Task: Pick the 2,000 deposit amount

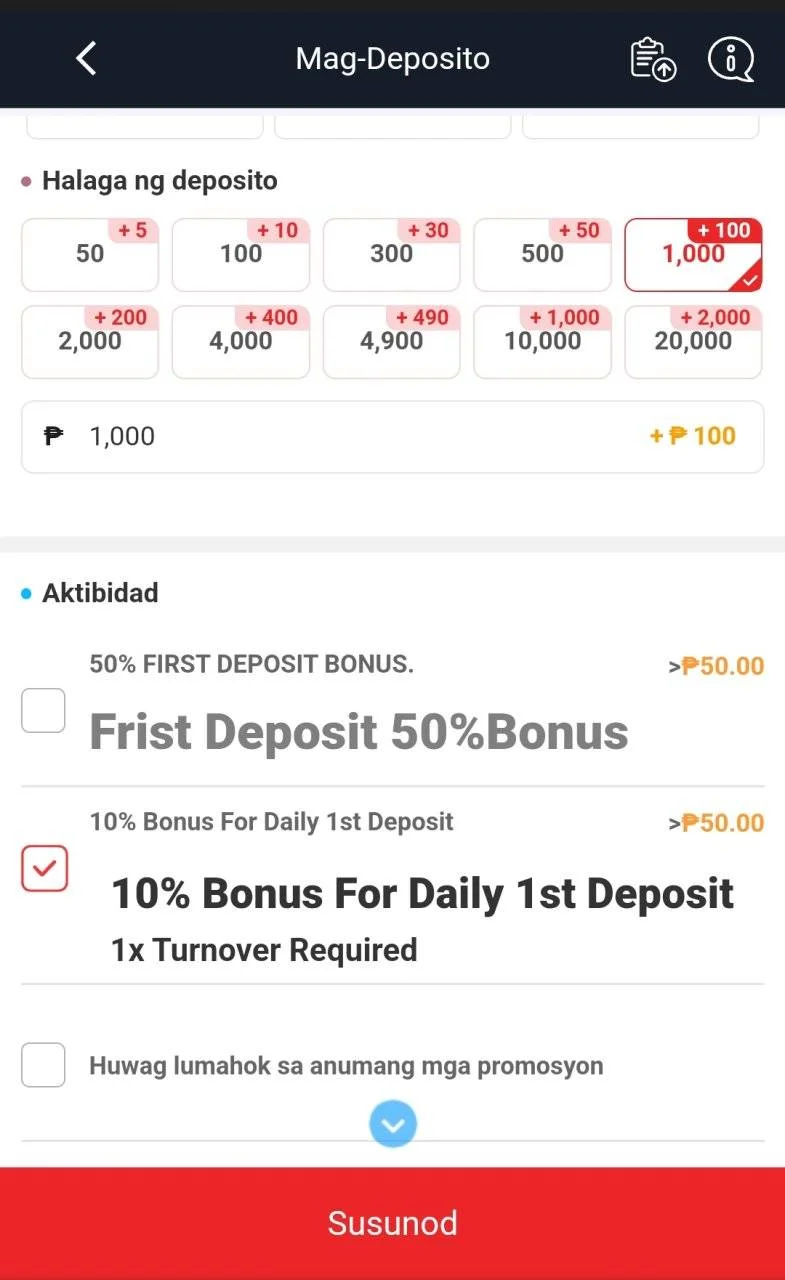Action: click(x=90, y=342)
